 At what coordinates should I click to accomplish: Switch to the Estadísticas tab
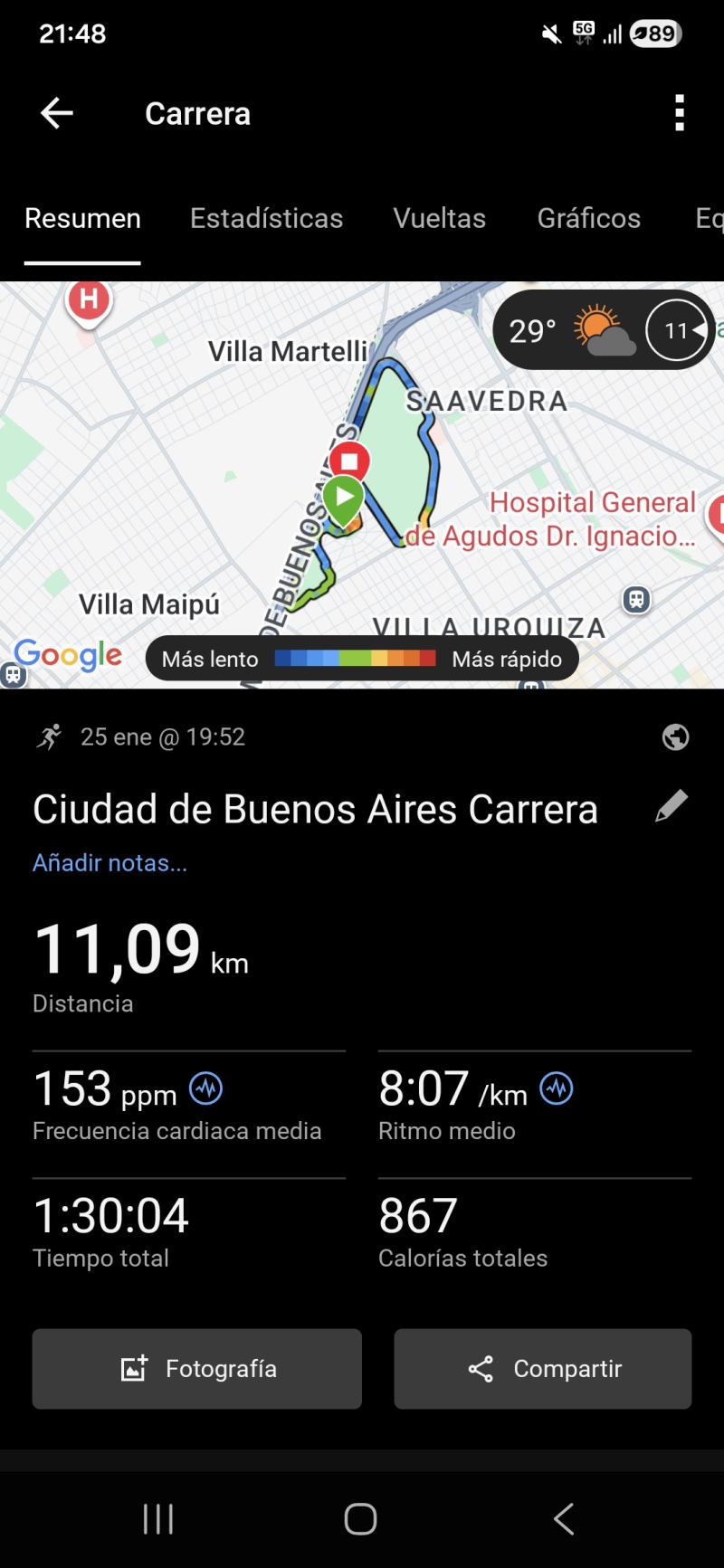click(x=266, y=218)
